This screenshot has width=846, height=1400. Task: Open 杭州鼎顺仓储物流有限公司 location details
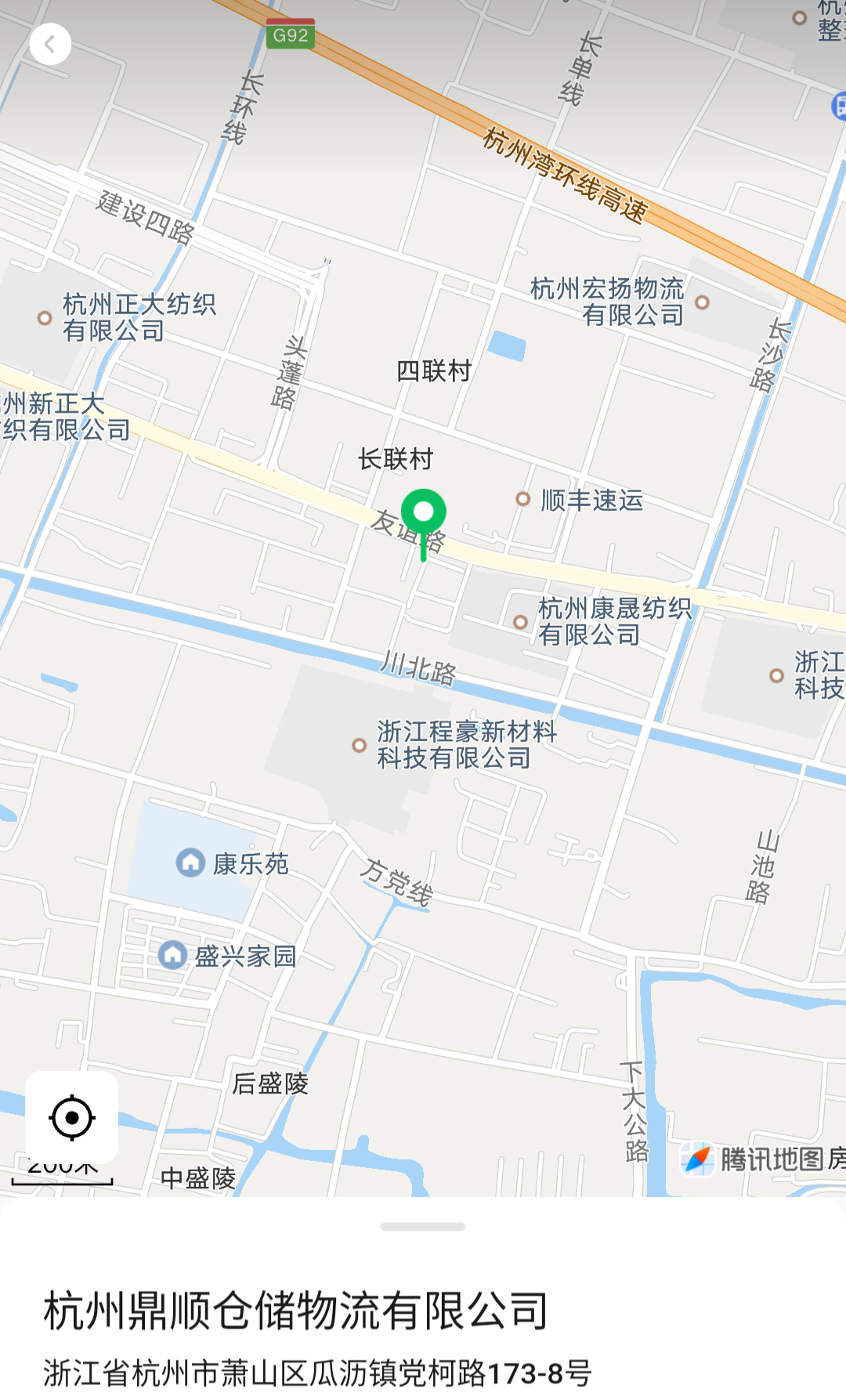296,1311
